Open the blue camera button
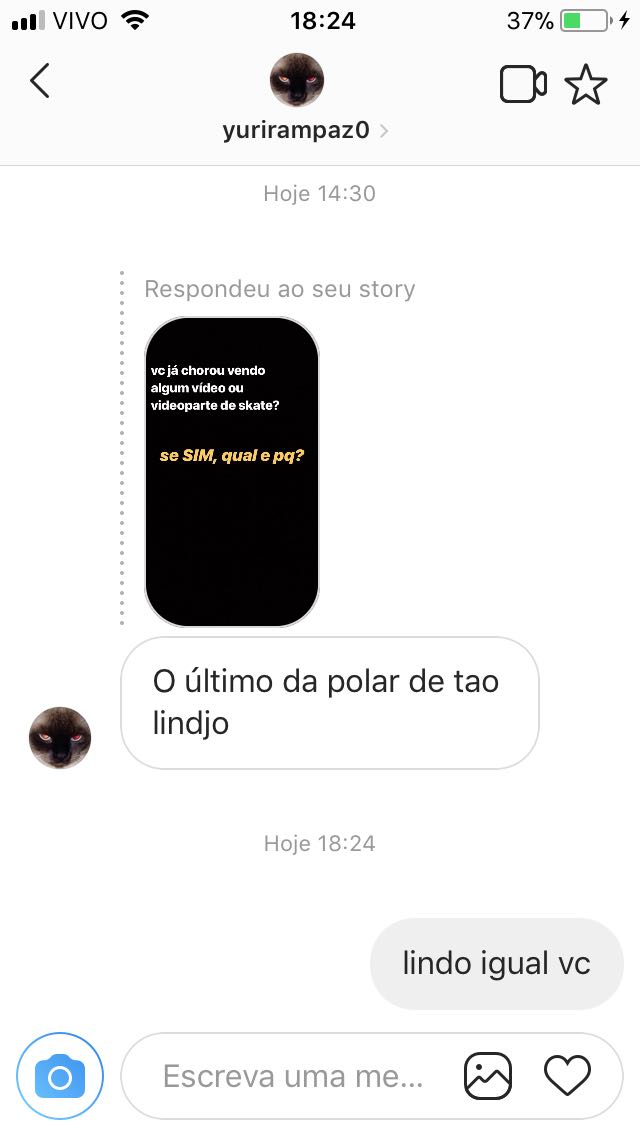The width and height of the screenshot is (640, 1136). tap(60, 1076)
